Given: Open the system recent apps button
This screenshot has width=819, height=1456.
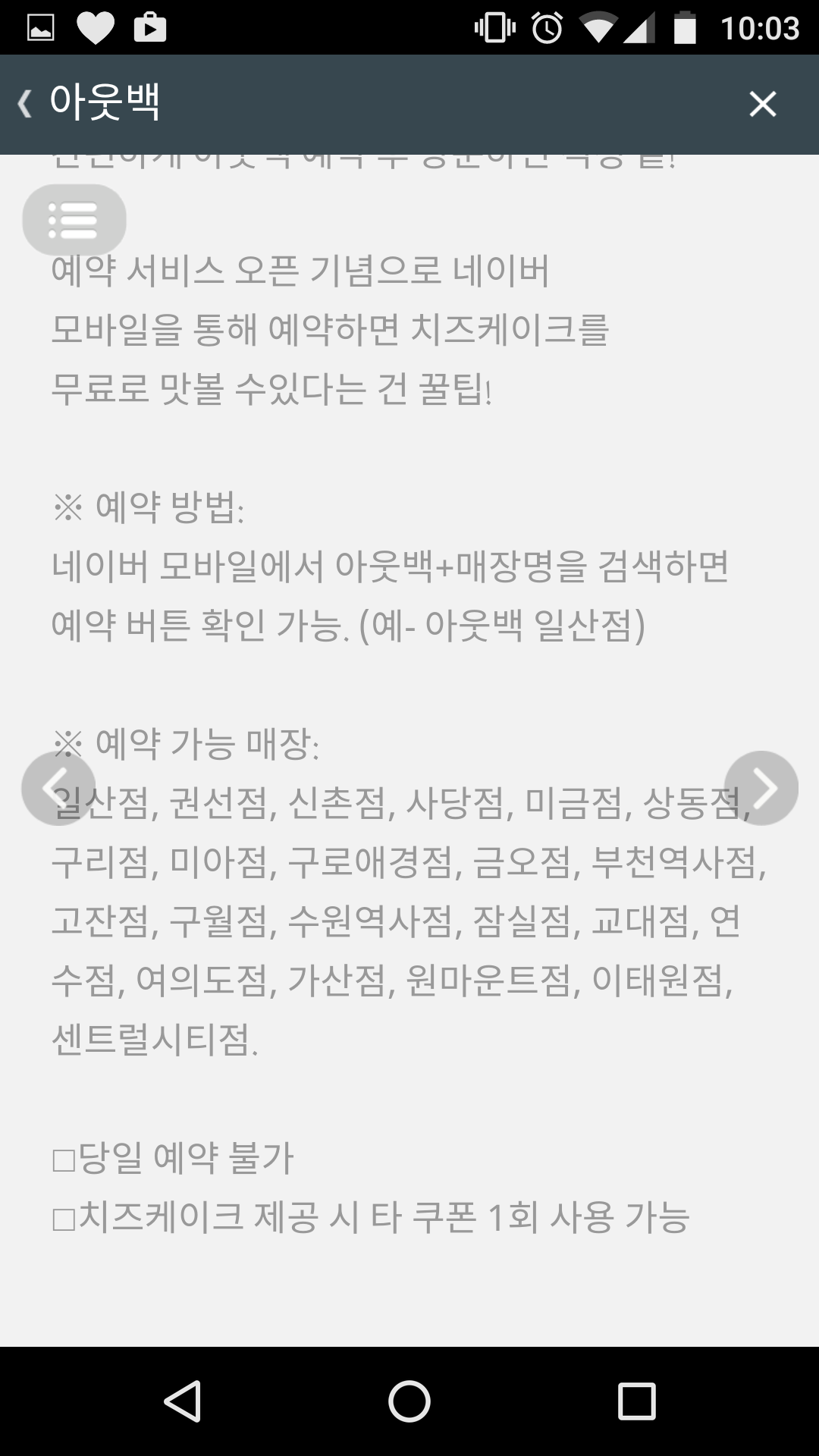Looking at the screenshot, I should click(635, 1401).
